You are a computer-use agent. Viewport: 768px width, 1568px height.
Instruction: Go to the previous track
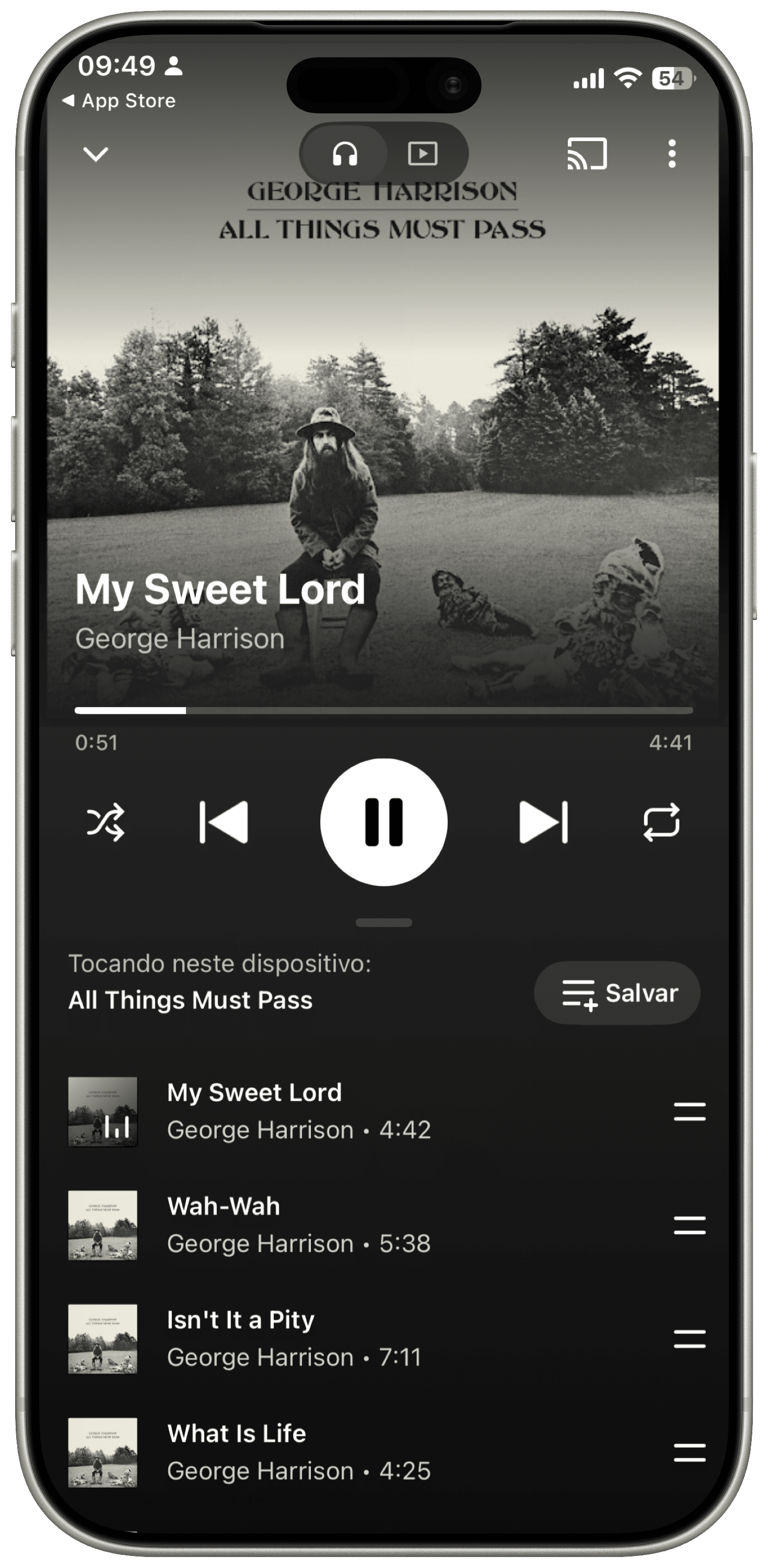[x=223, y=822]
